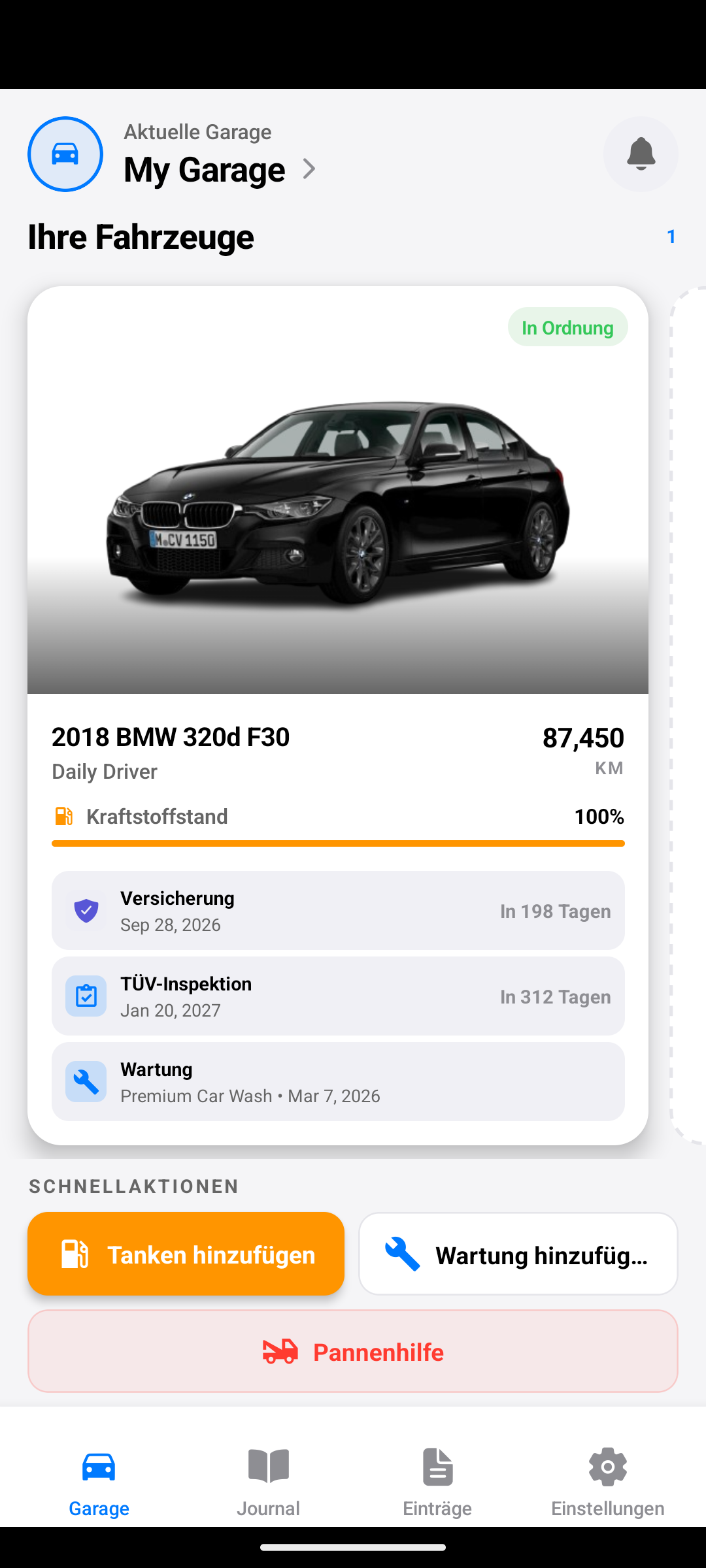Open notifications via the bell icon

[x=641, y=154]
